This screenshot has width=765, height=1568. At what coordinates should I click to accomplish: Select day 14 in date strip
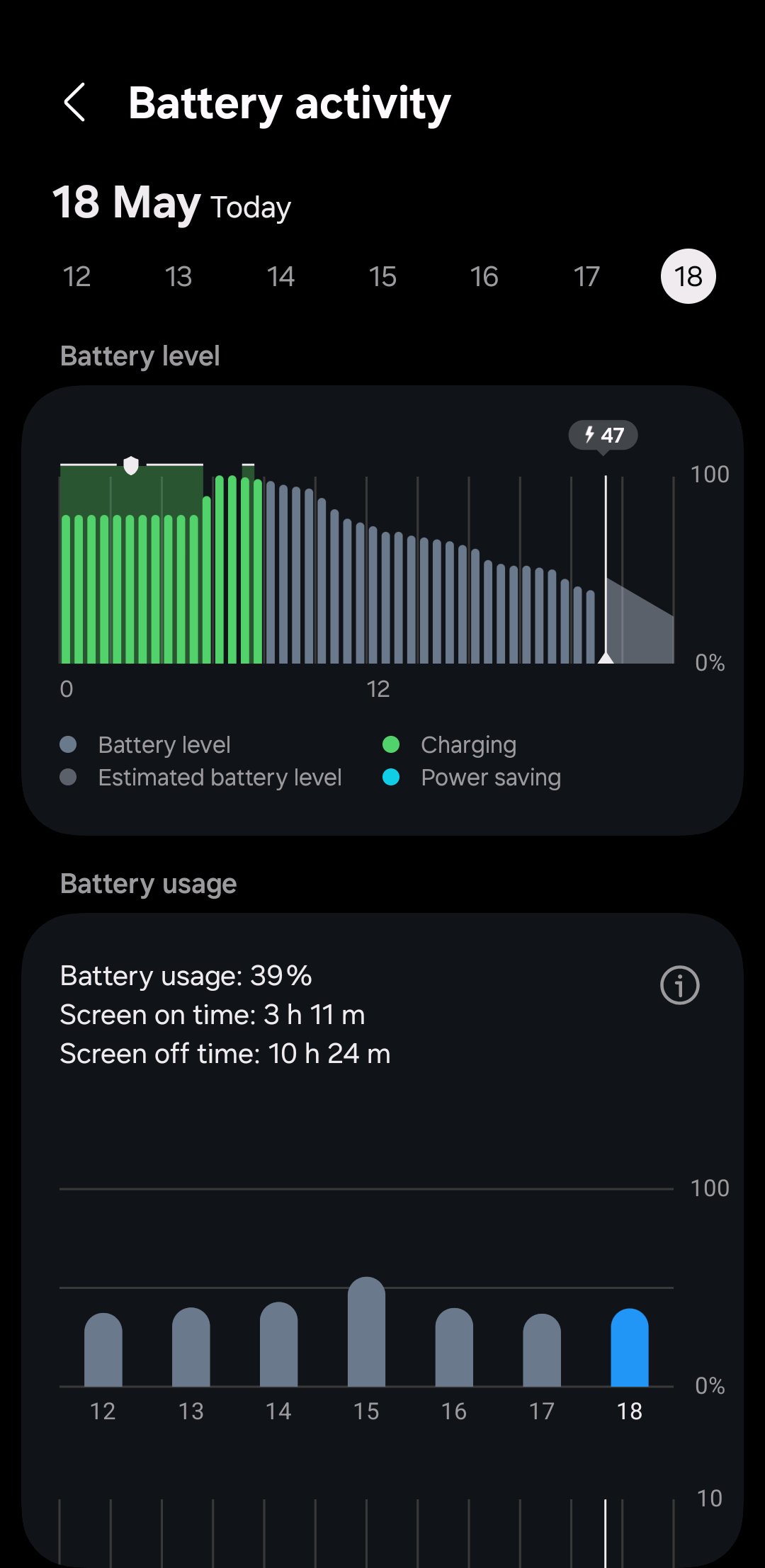coord(280,276)
